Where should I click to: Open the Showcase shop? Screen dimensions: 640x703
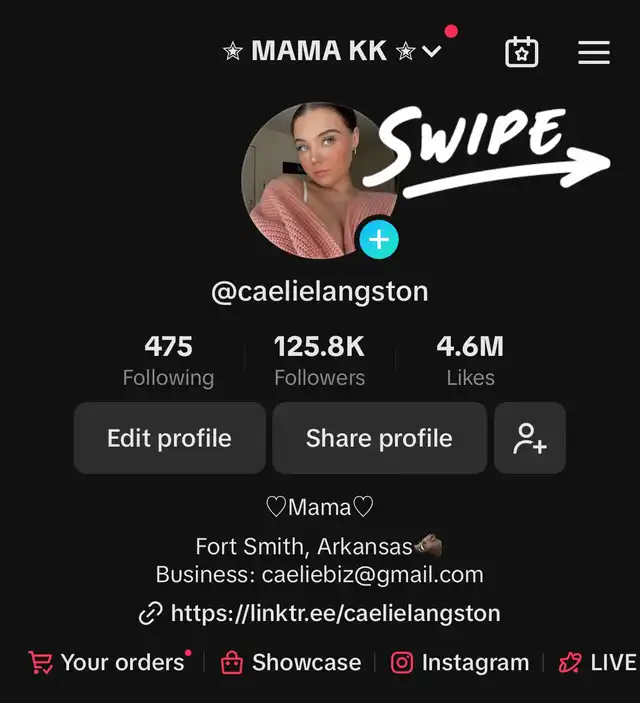pyautogui.click(x=291, y=663)
